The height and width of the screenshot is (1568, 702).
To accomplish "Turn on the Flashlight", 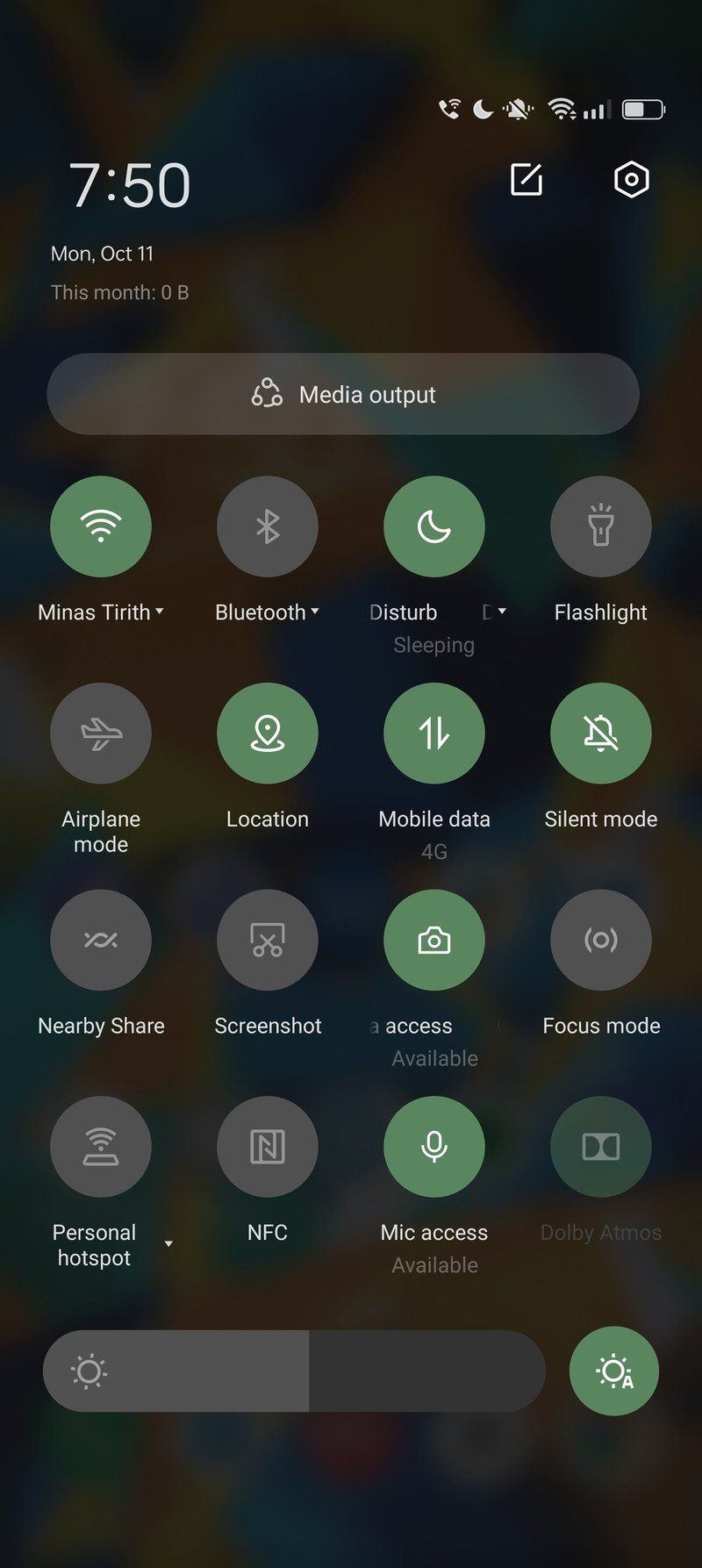I will tap(601, 526).
